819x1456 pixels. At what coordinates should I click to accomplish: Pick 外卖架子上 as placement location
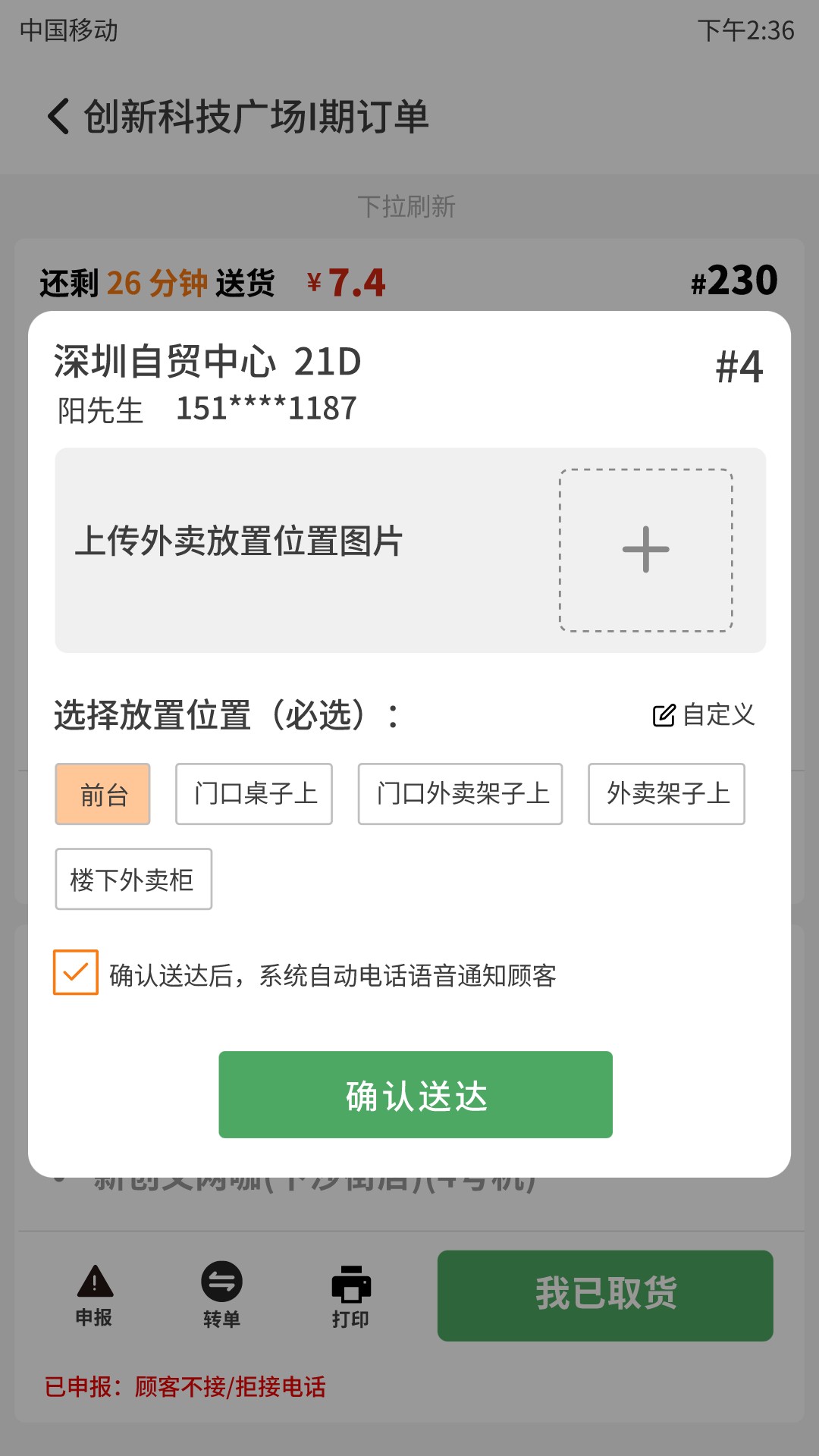667,794
